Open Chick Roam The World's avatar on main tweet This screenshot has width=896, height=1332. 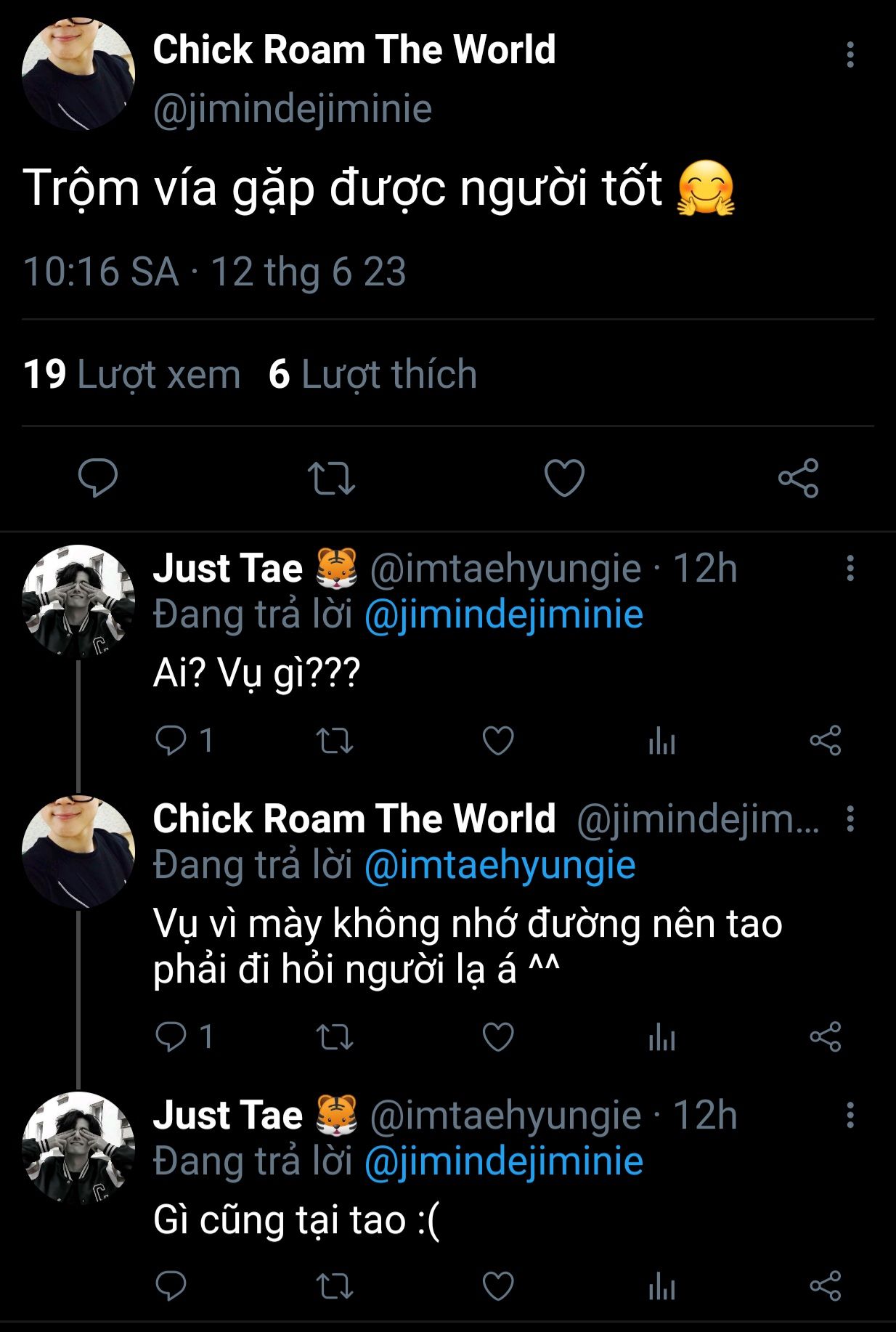click(78, 74)
